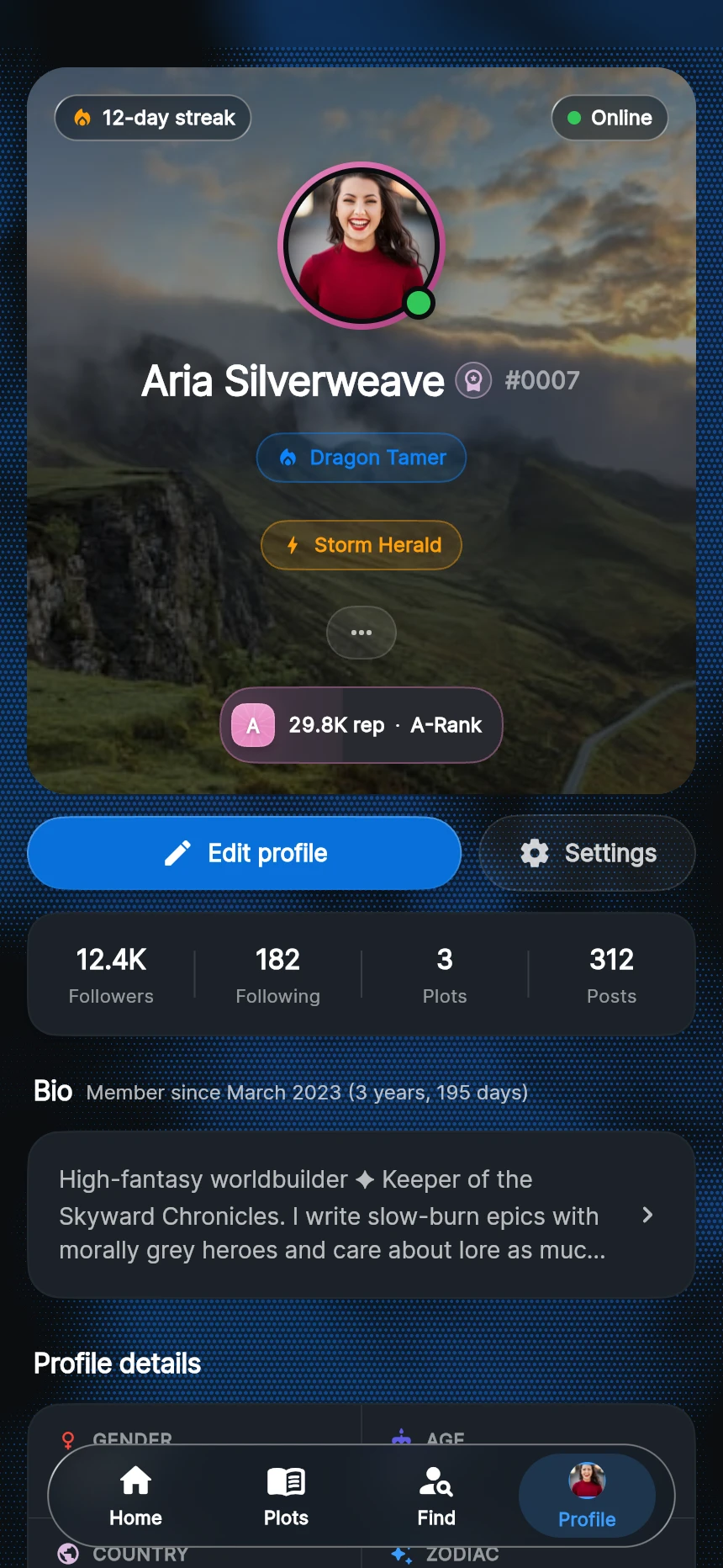Select the Profile tab

point(587,1496)
